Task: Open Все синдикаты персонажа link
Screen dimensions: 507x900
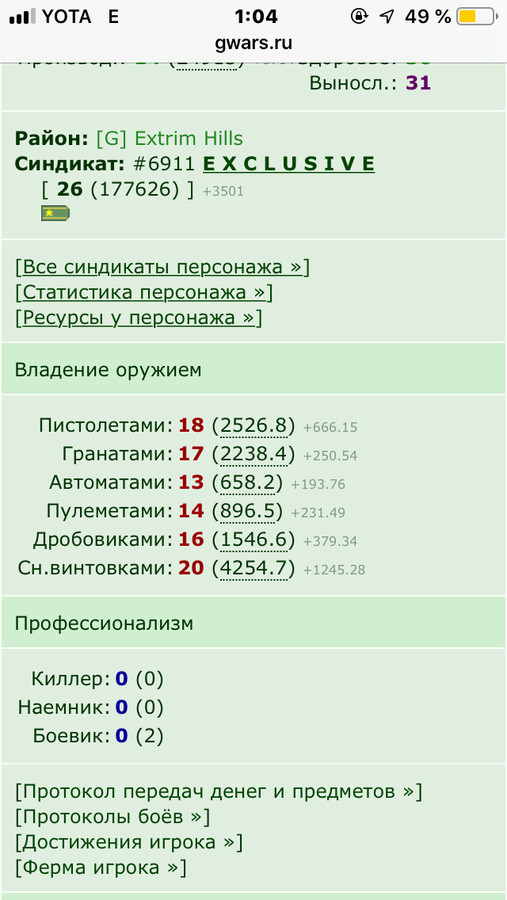Action: tap(162, 267)
